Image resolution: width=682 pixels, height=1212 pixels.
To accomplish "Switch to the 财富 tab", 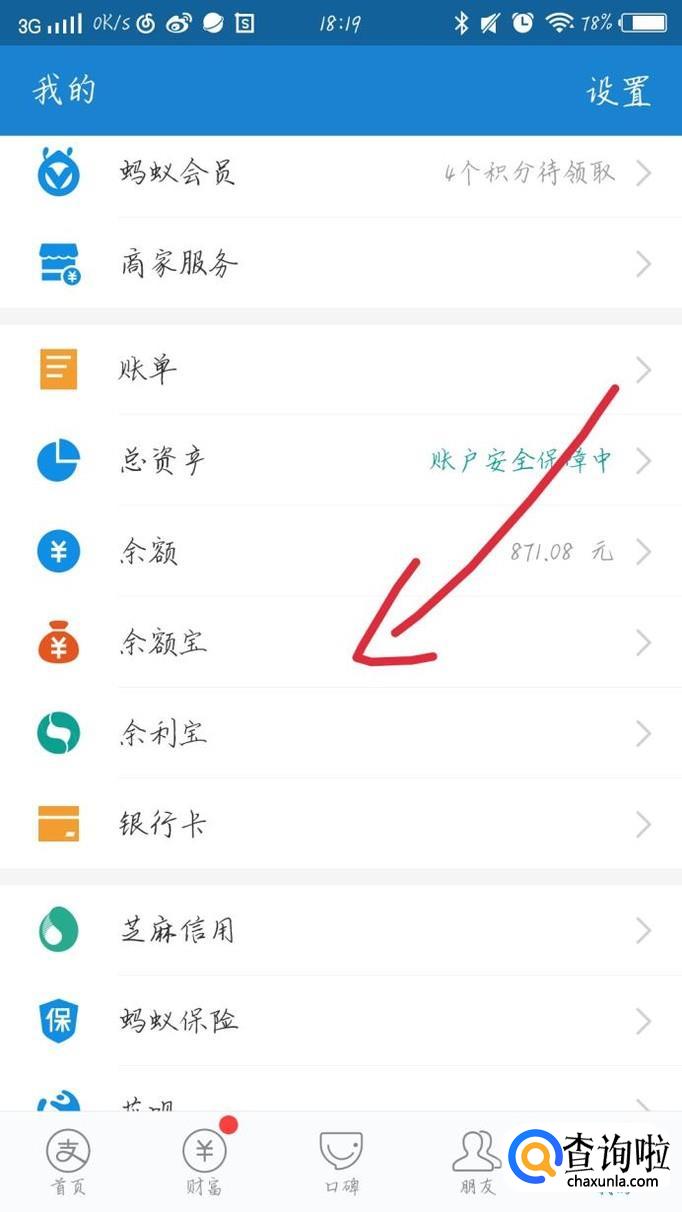I will tap(204, 1163).
